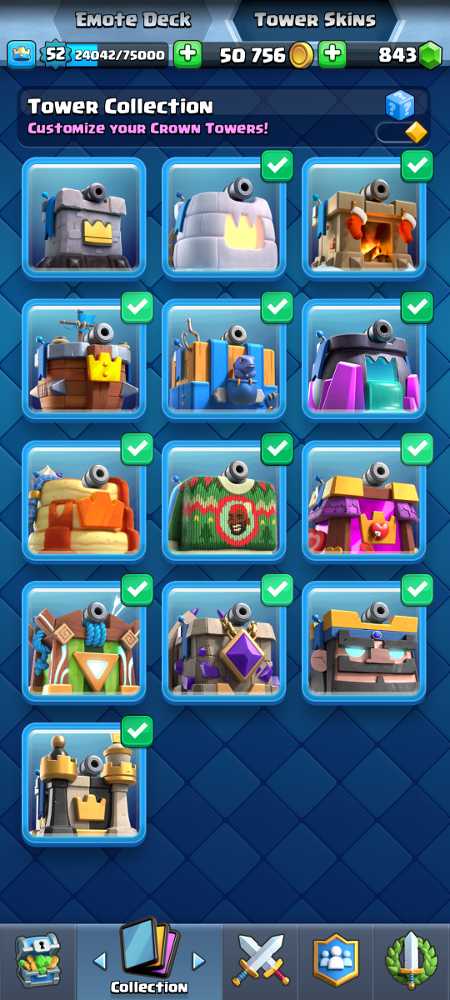Select the purple gem stone tower skin

(x=224, y=642)
